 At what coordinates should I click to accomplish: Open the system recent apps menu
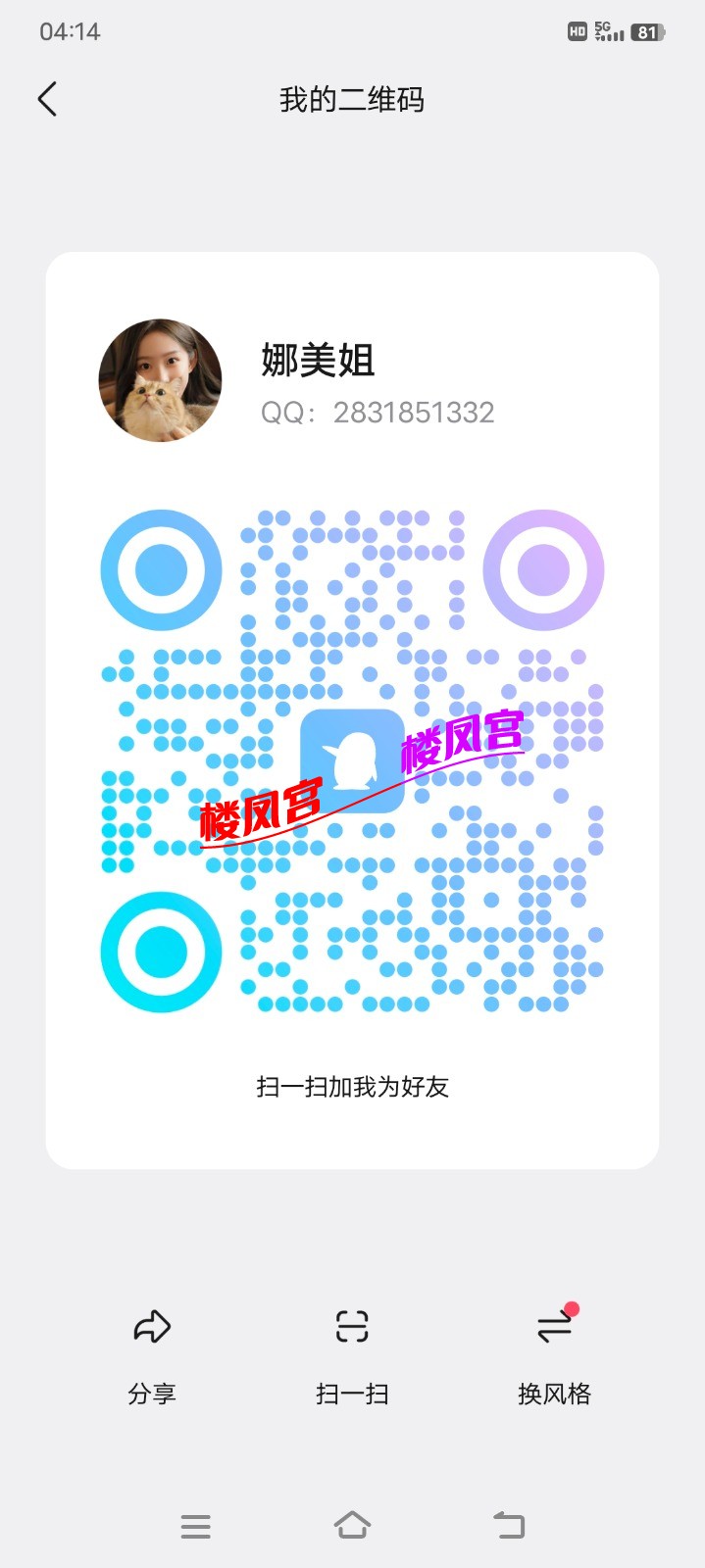click(196, 1526)
